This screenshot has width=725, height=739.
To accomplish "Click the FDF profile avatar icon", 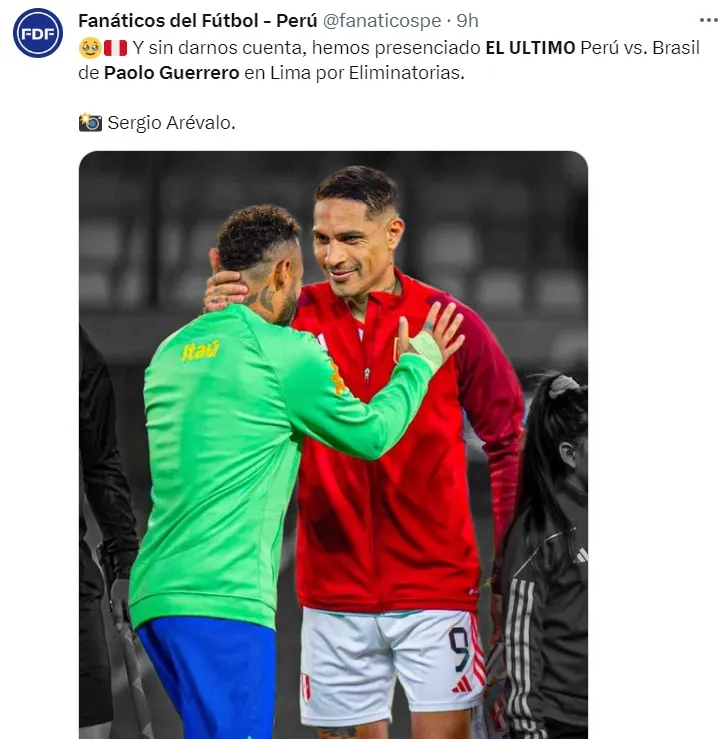I will click(37, 29).
